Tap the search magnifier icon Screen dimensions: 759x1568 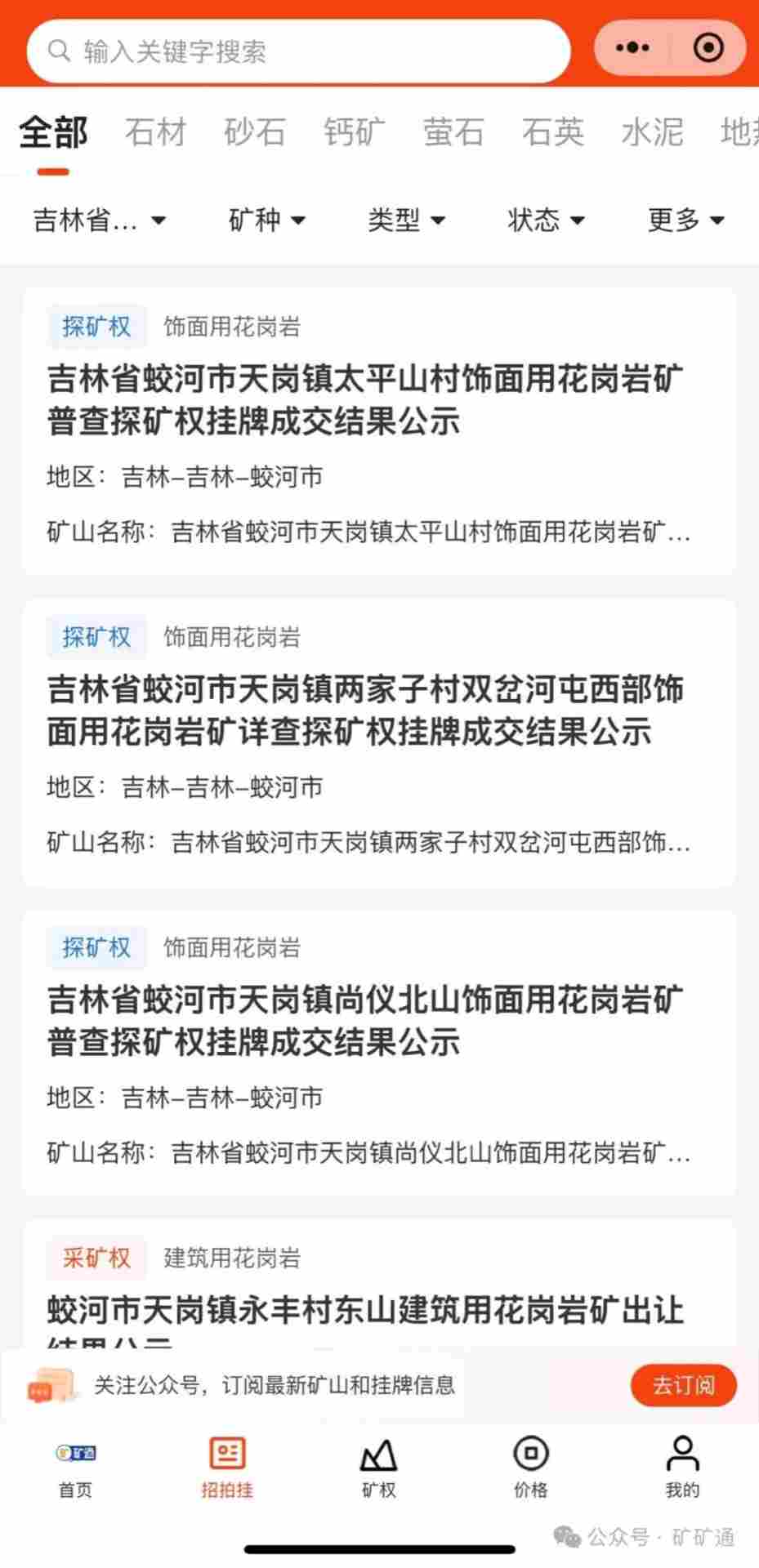click(59, 51)
